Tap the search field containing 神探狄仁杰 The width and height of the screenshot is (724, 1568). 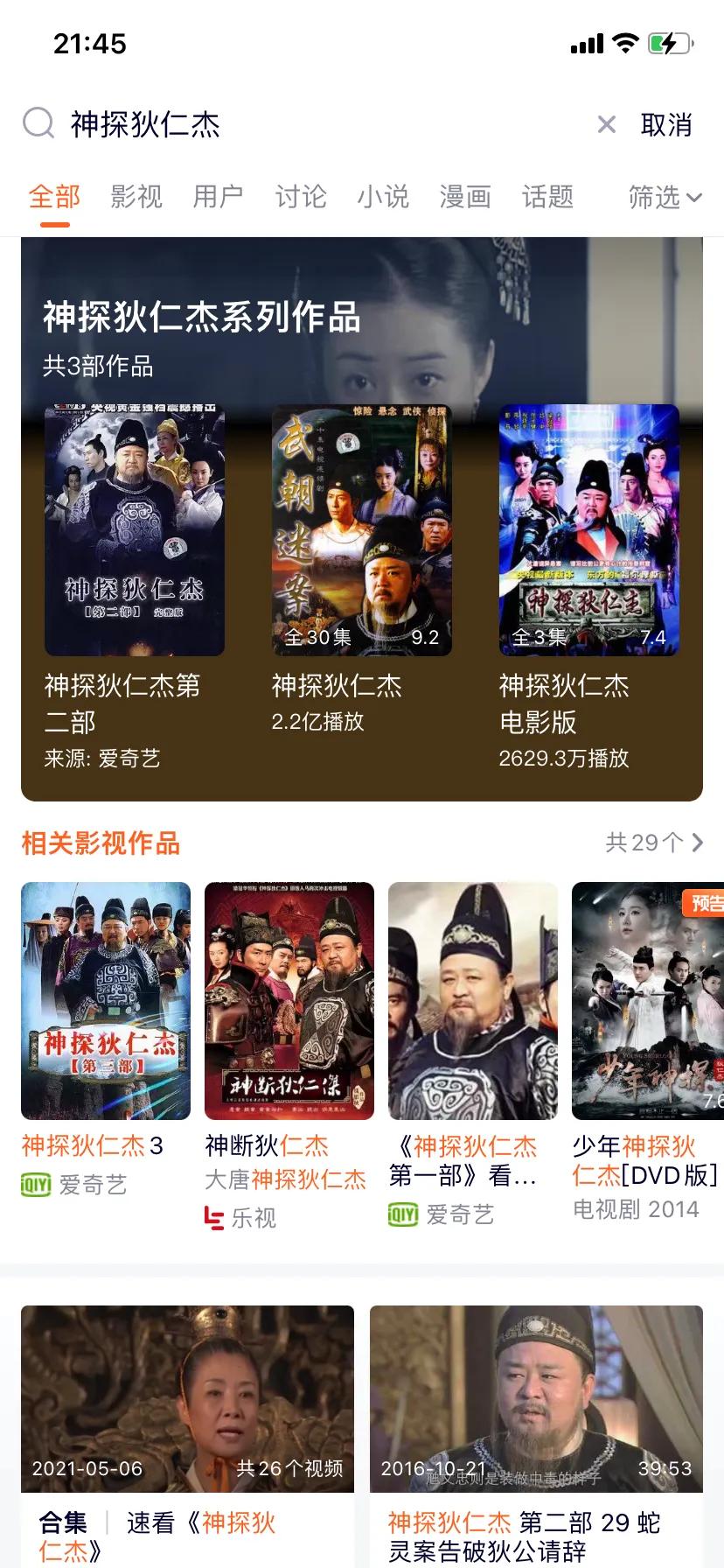306,125
